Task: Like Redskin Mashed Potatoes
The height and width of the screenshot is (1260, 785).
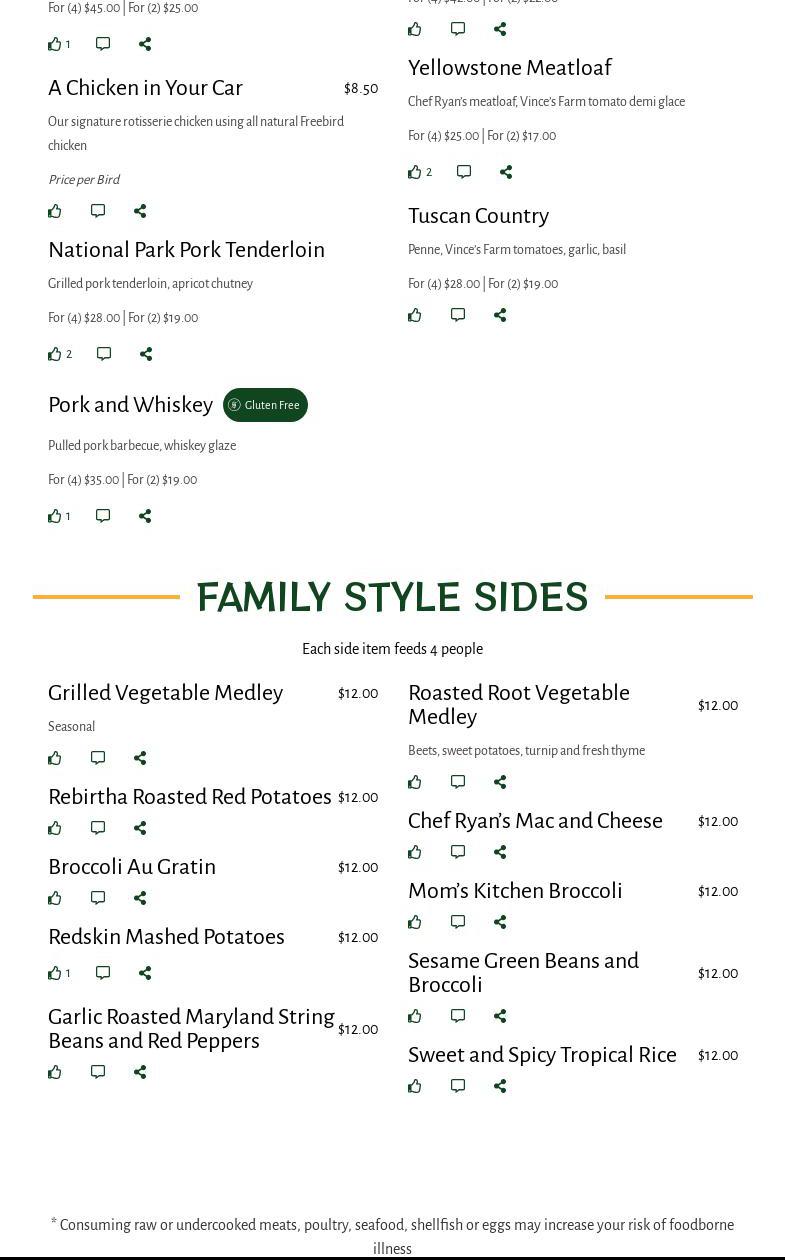Action: pyautogui.click(x=55, y=973)
